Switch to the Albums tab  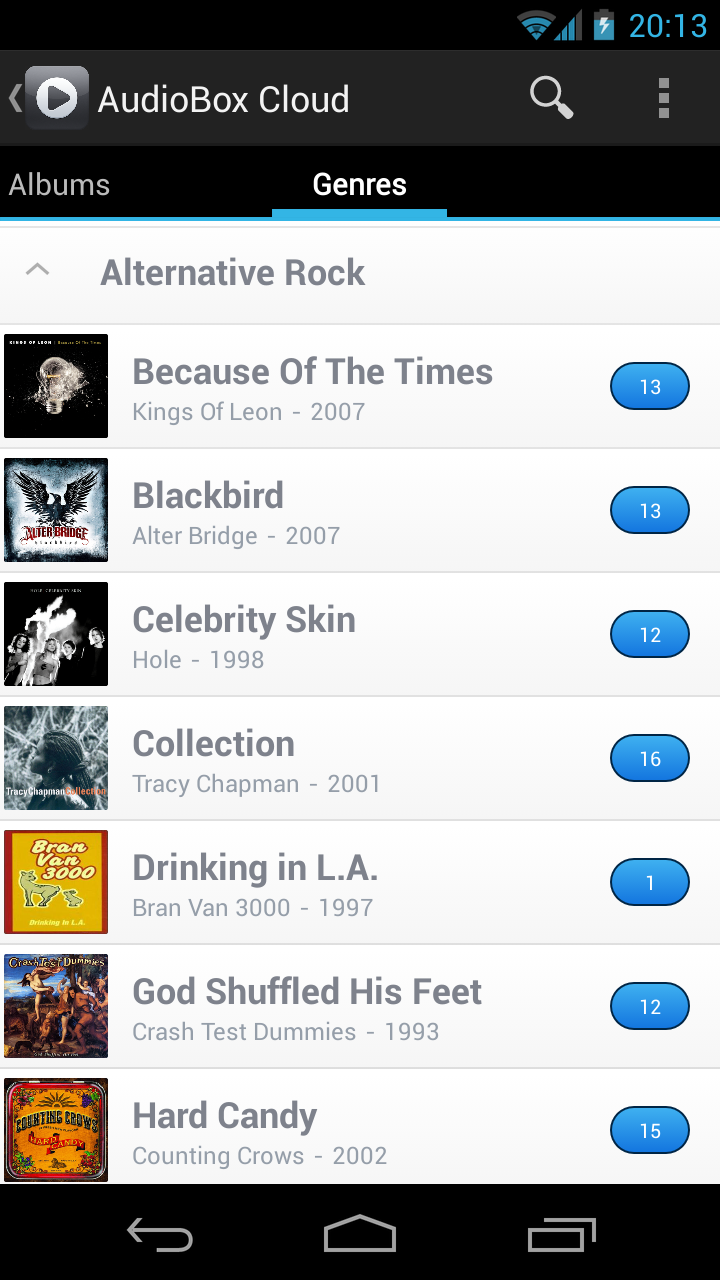60,184
